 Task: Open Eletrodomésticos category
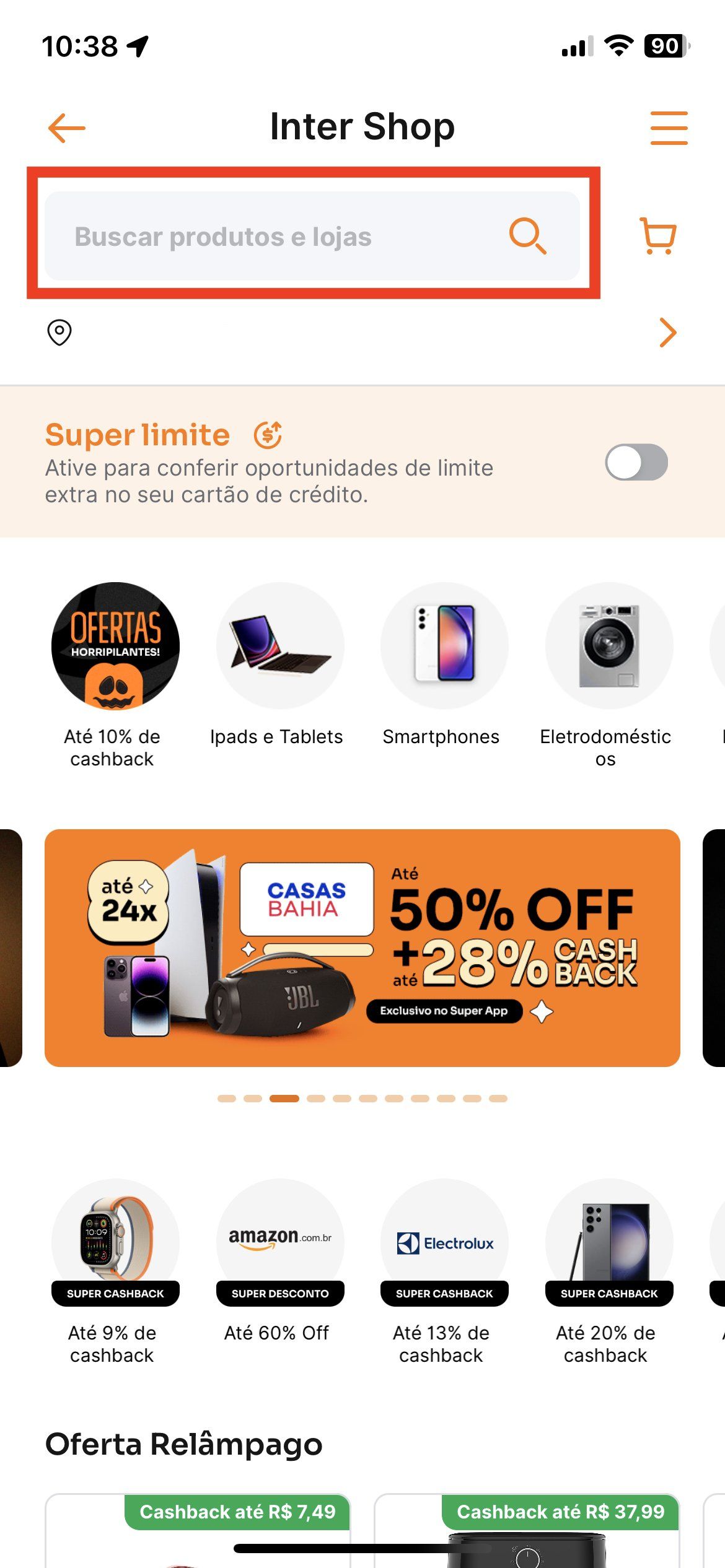point(609,646)
